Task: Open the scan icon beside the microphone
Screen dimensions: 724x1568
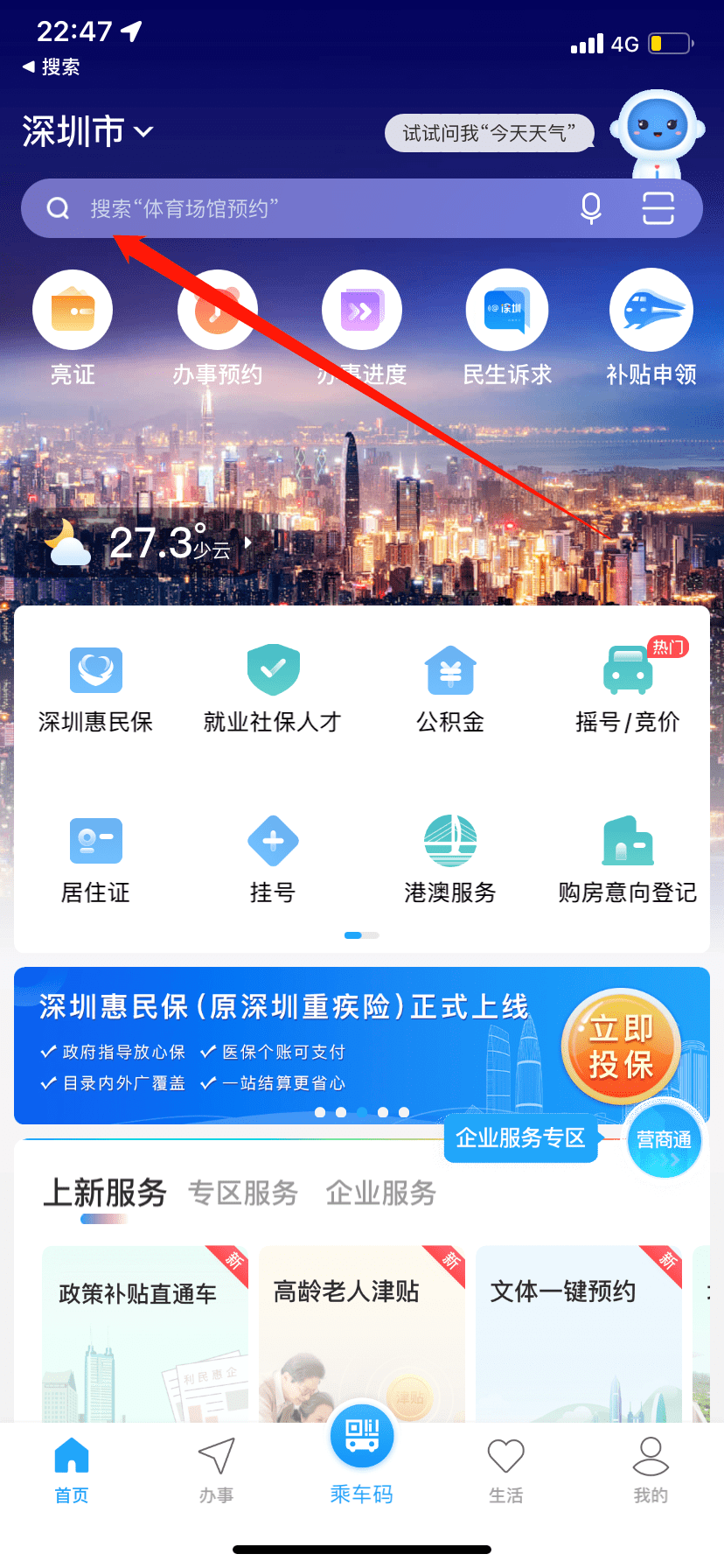Action: (658, 208)
